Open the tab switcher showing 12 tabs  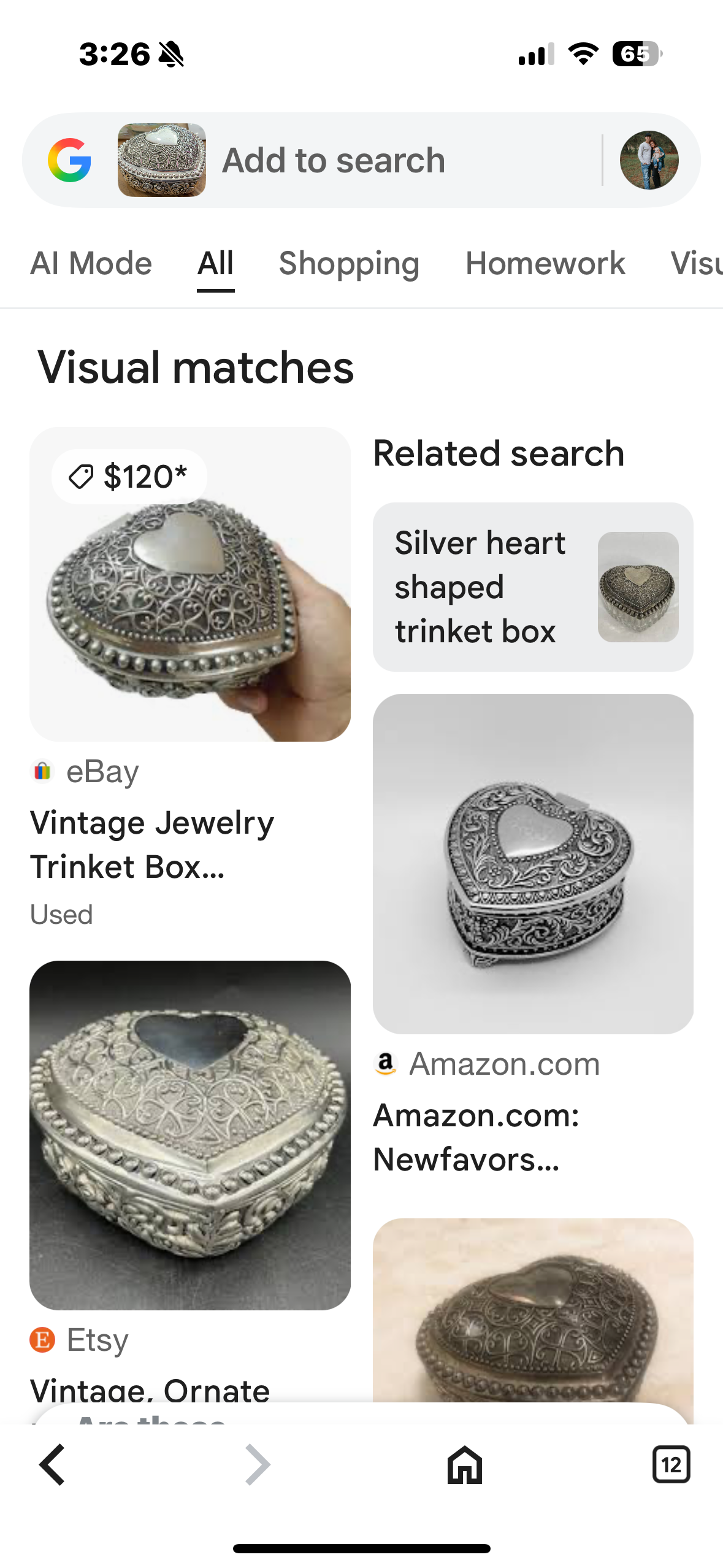click(x=671, y=1465)
